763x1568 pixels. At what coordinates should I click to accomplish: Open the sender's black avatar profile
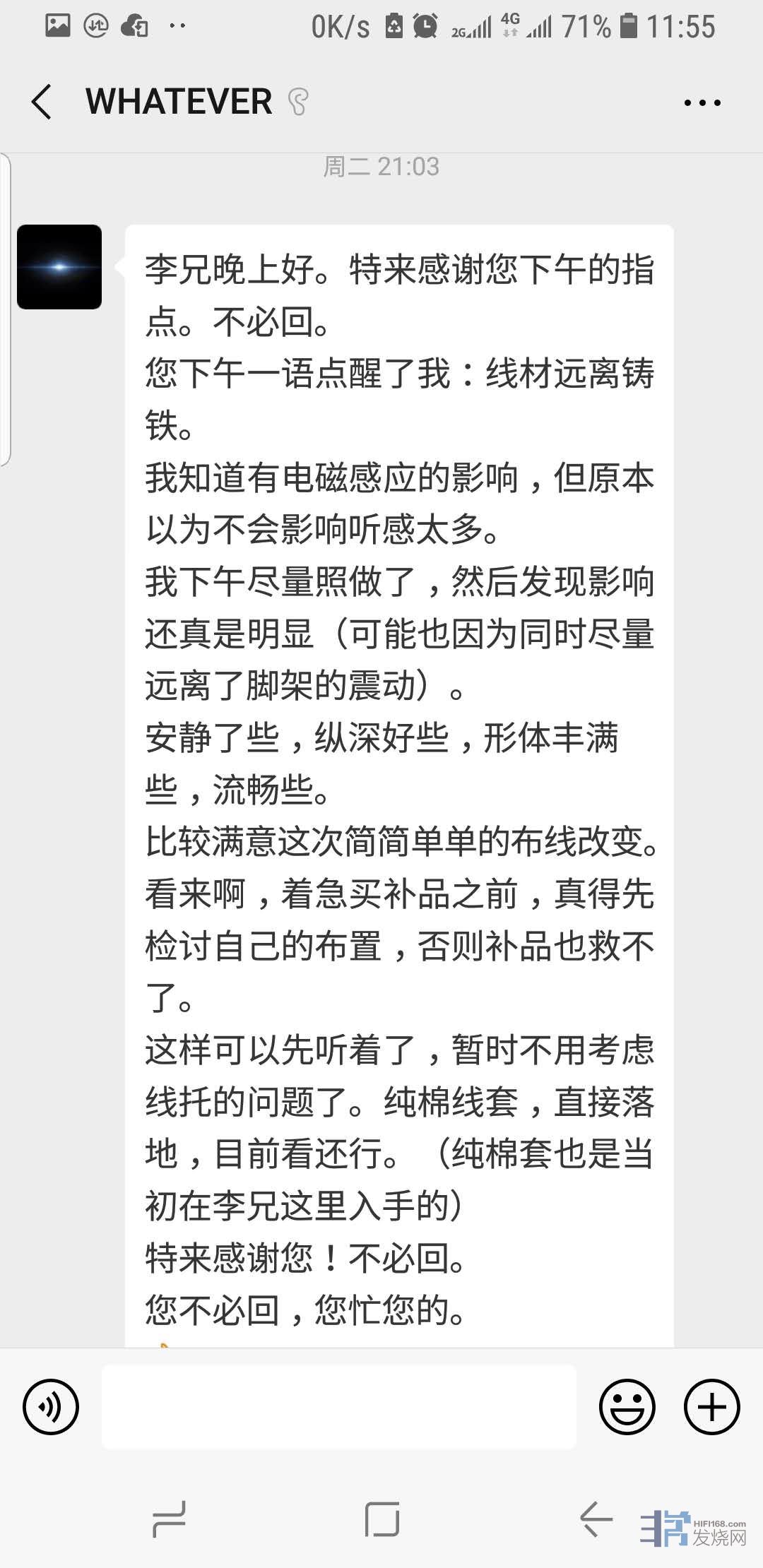(x=59, y=267)
